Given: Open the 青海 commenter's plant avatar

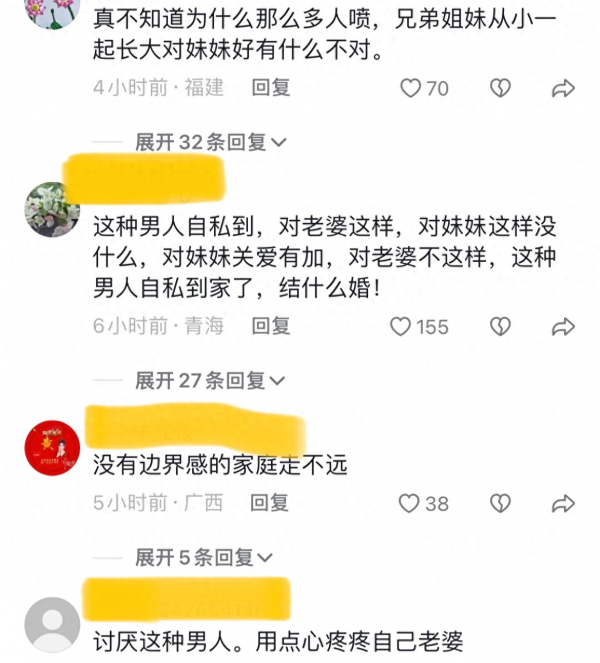Looking at the screenshot, I should pos(52,210).
